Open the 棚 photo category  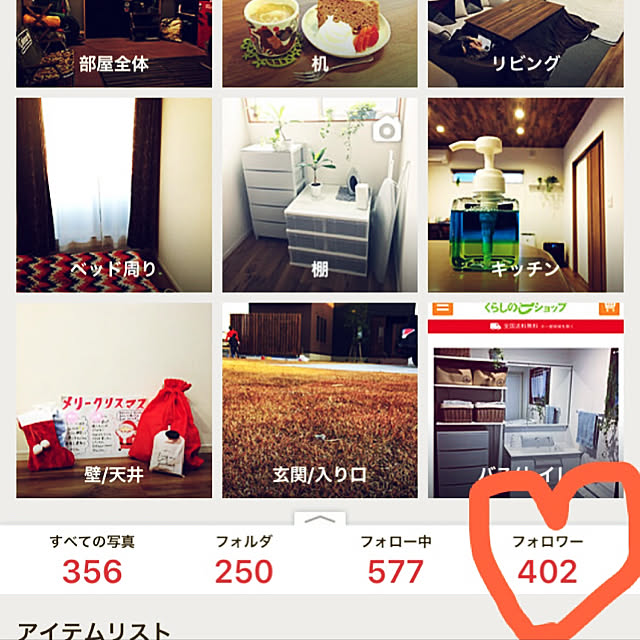(319, 193)
